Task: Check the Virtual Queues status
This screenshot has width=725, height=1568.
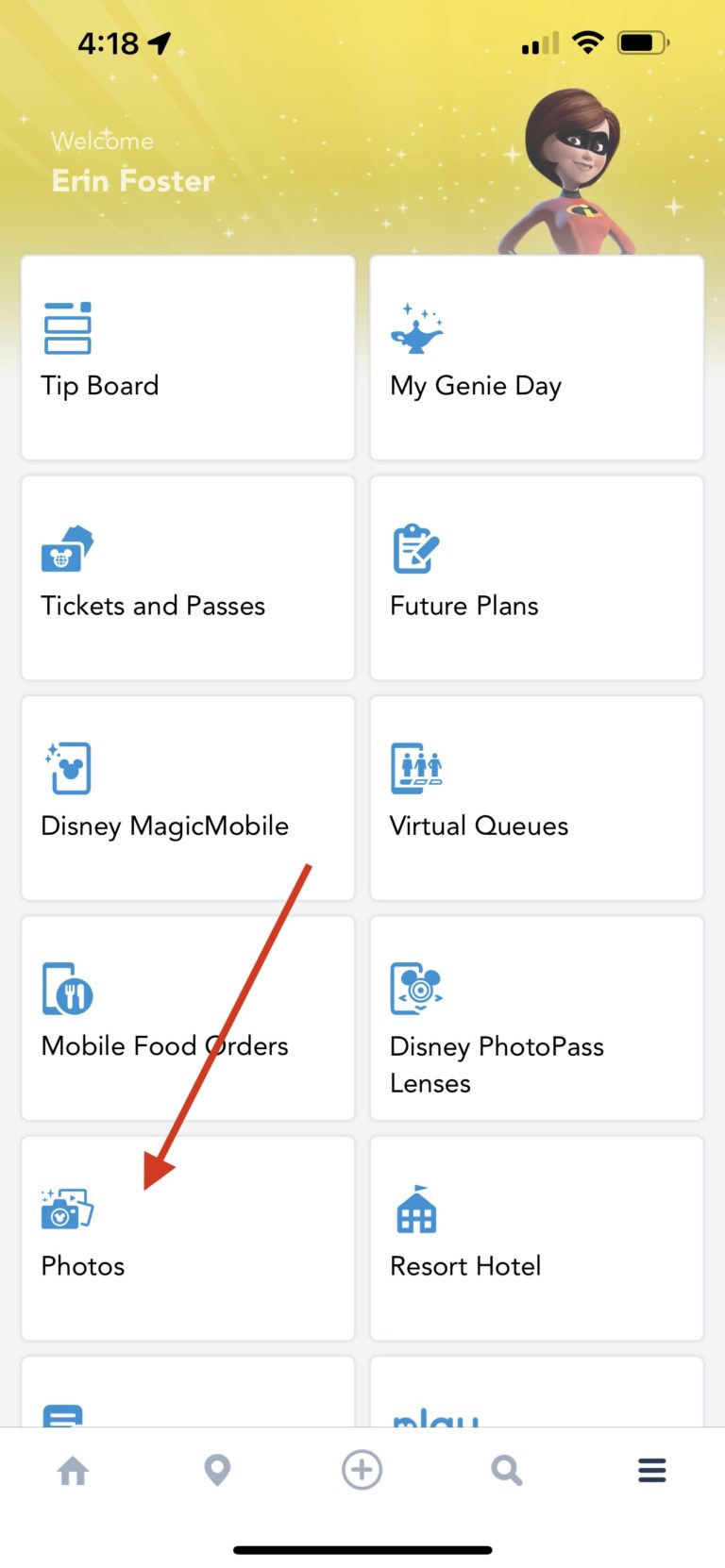Action: [x=536, y=798]
